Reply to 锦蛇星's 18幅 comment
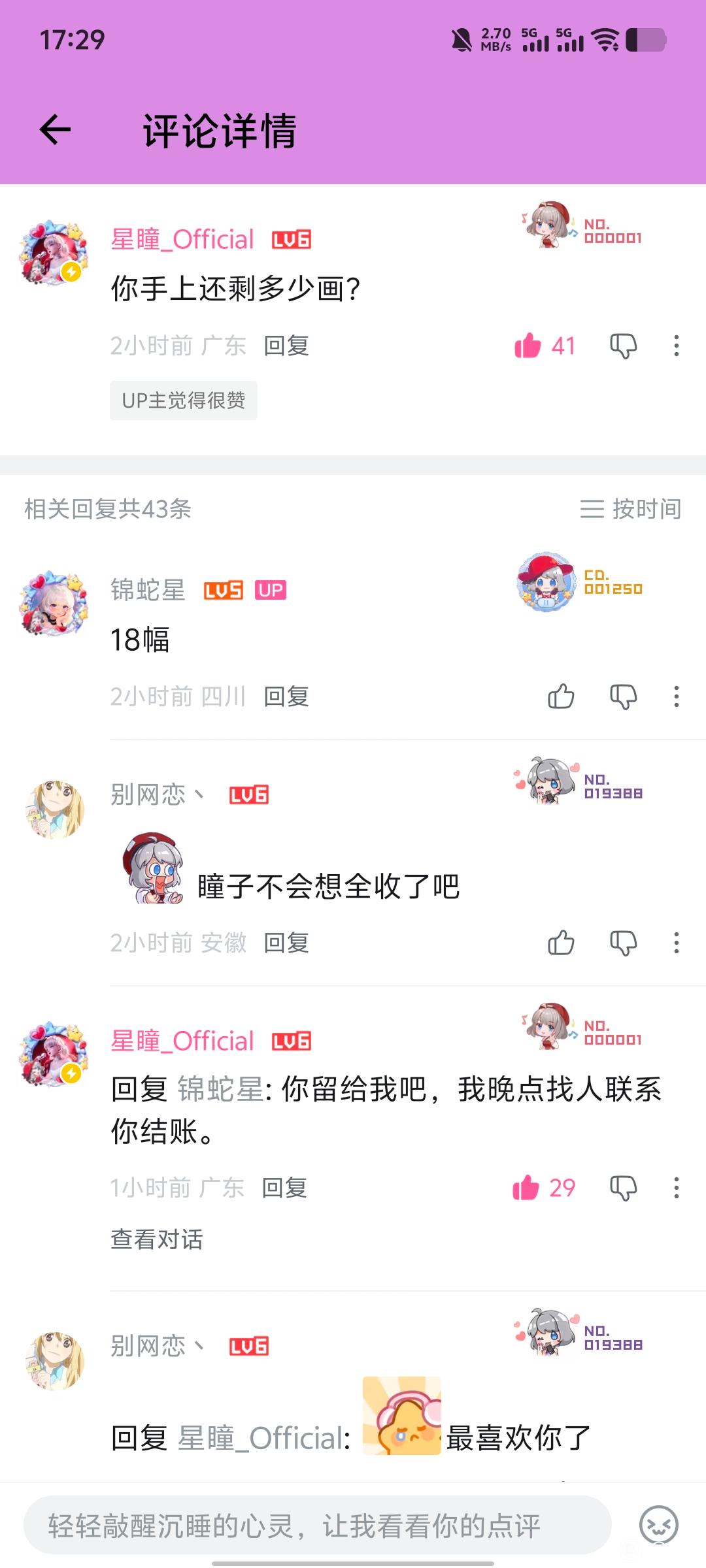Screen dimensions: 706x1568 click(286, 696)
